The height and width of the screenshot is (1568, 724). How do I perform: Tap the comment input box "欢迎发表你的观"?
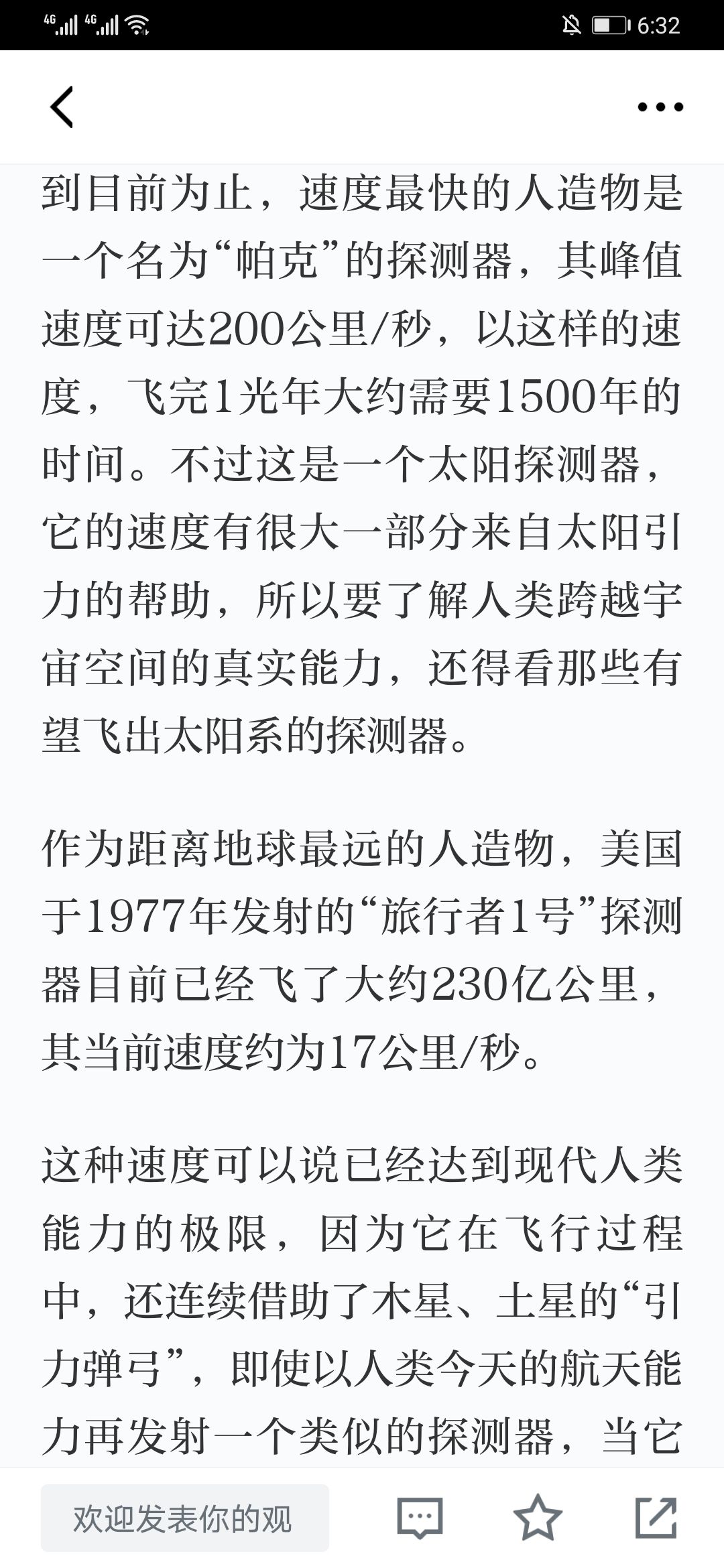pyautogui.click(x=185, y=1518)
